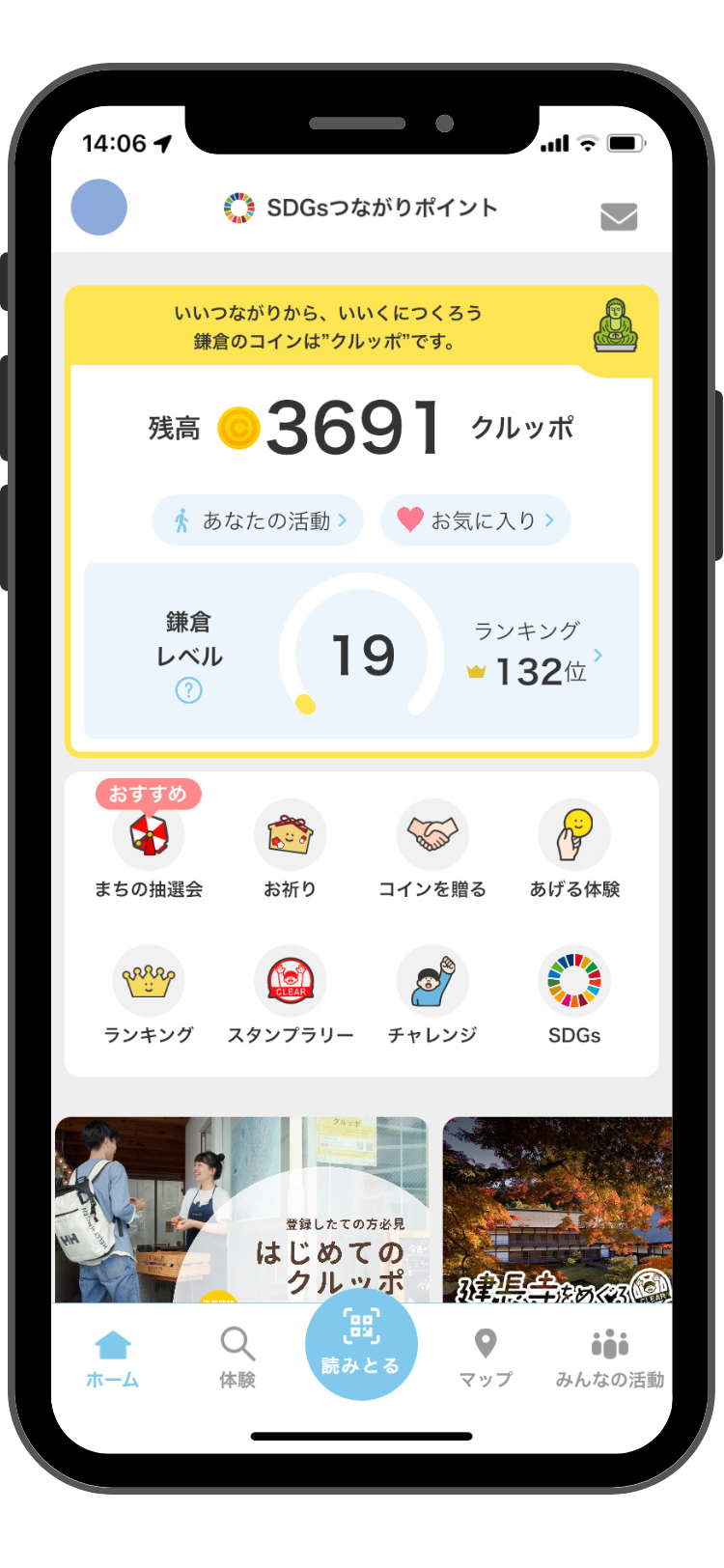Go to the みんなの活動 tab

pos(609,1358)
